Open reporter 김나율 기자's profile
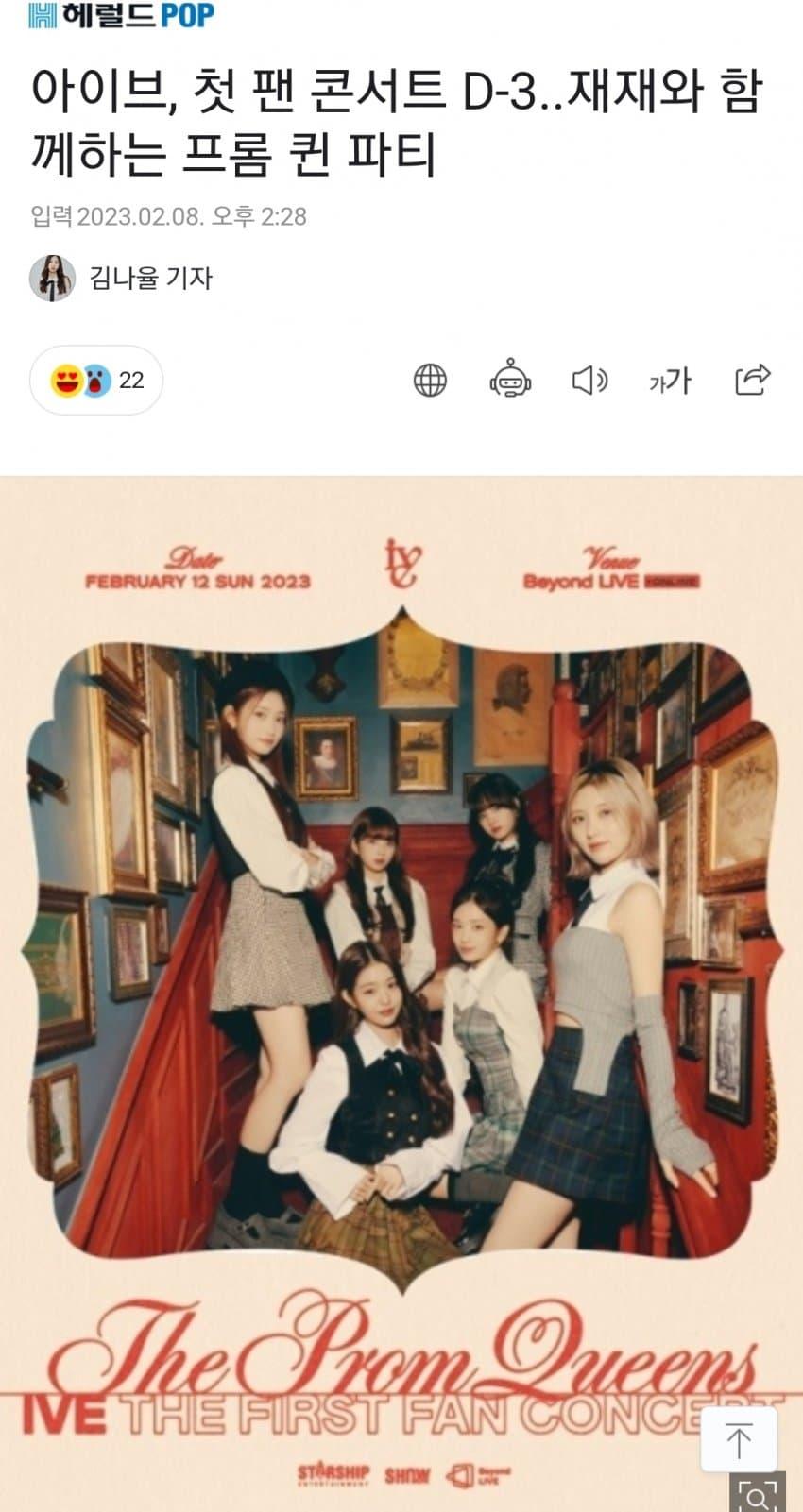This screenshot has height=1512, width=803. coord(149,278)
